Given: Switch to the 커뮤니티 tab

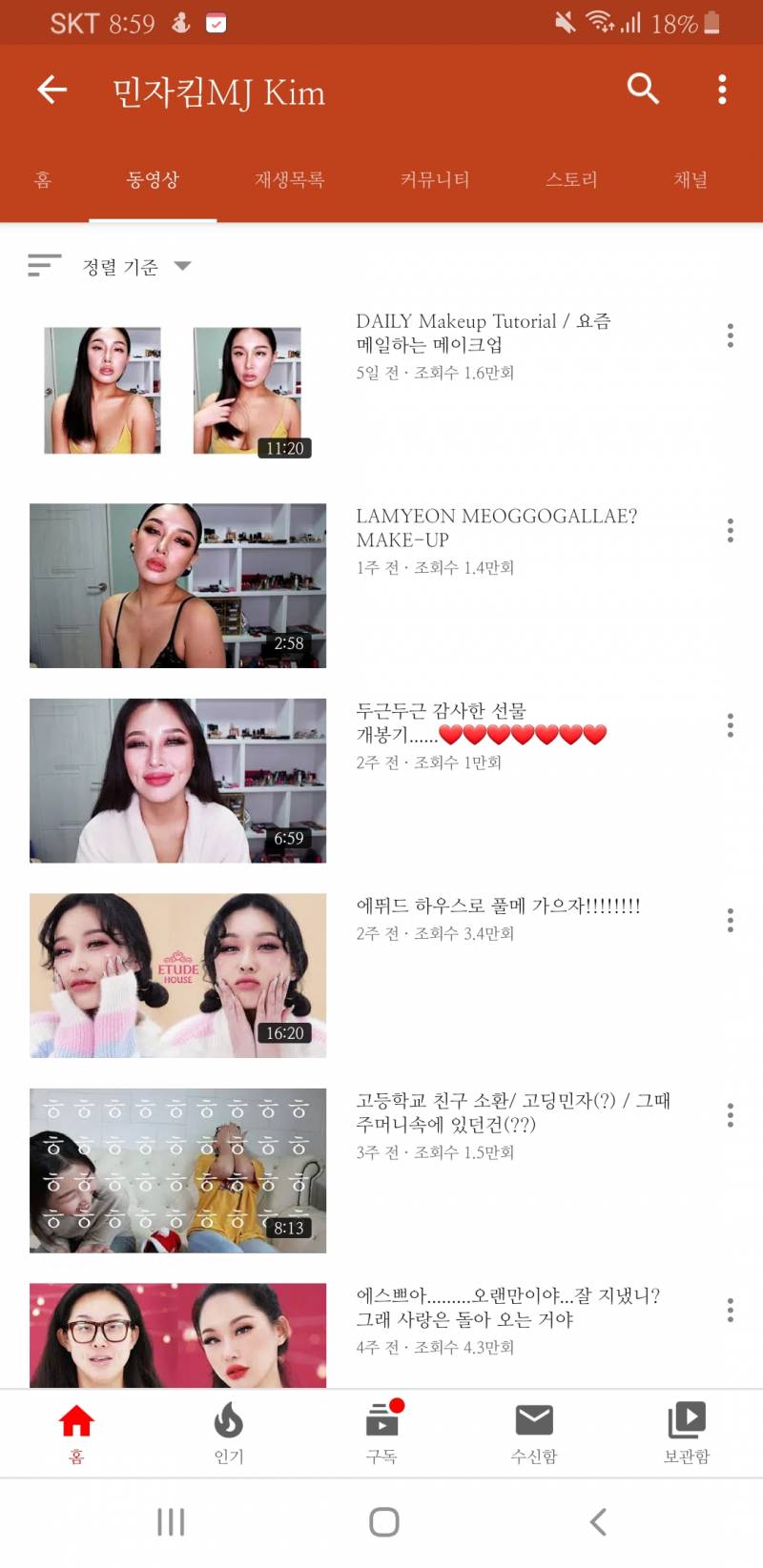Looking at the screenshot, I should click(x=434, y=179).
